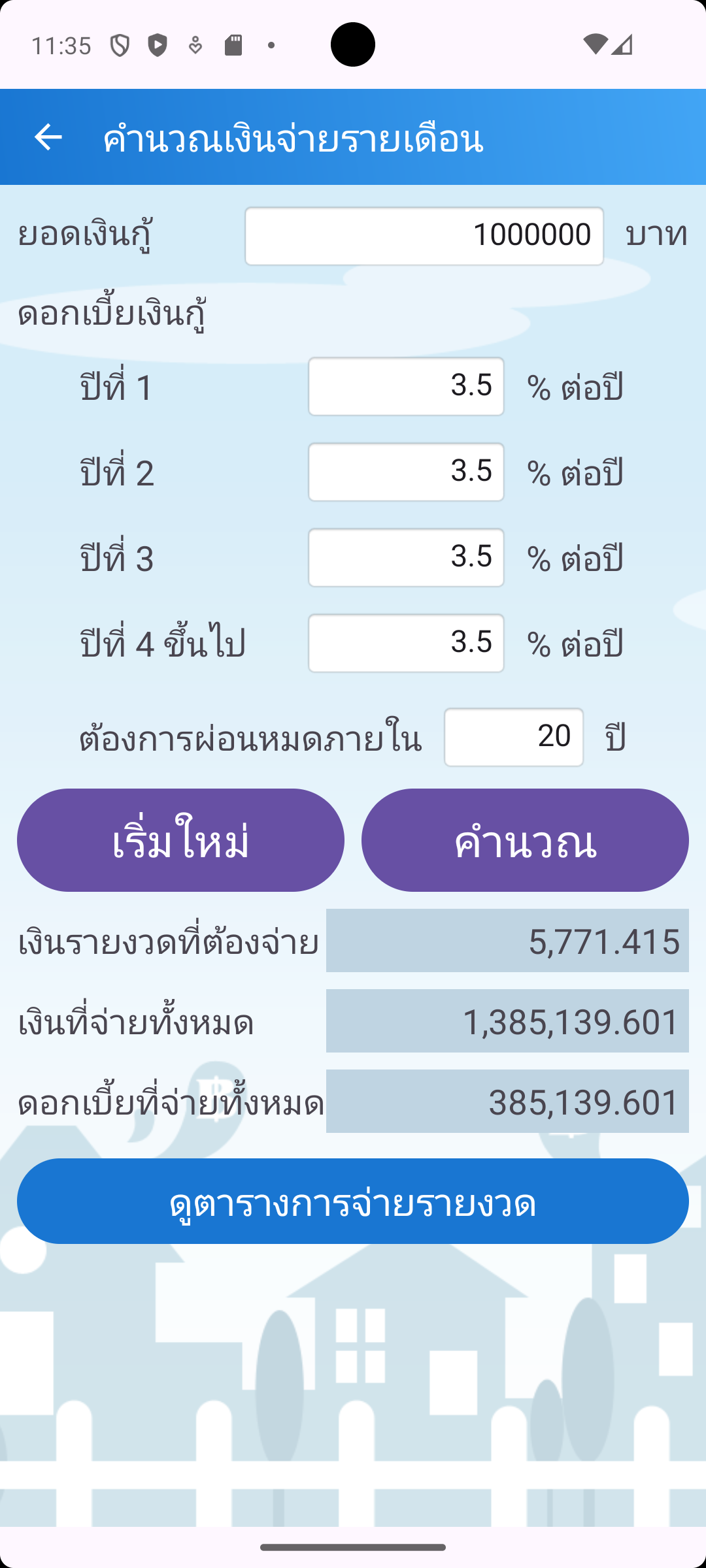Click the ปีที่ 4 ขึ้นไป rate field
Screen dimensions: 706x1568
(405, 643)
